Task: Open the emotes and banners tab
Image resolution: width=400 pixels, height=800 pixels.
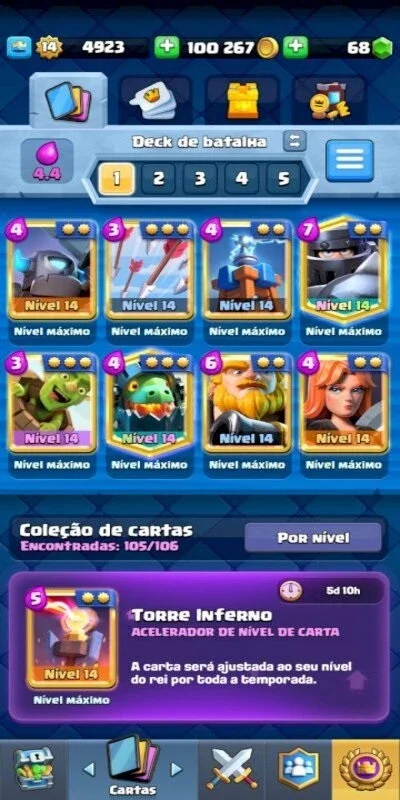Action: pyautogui.click(x=330, y=101)
